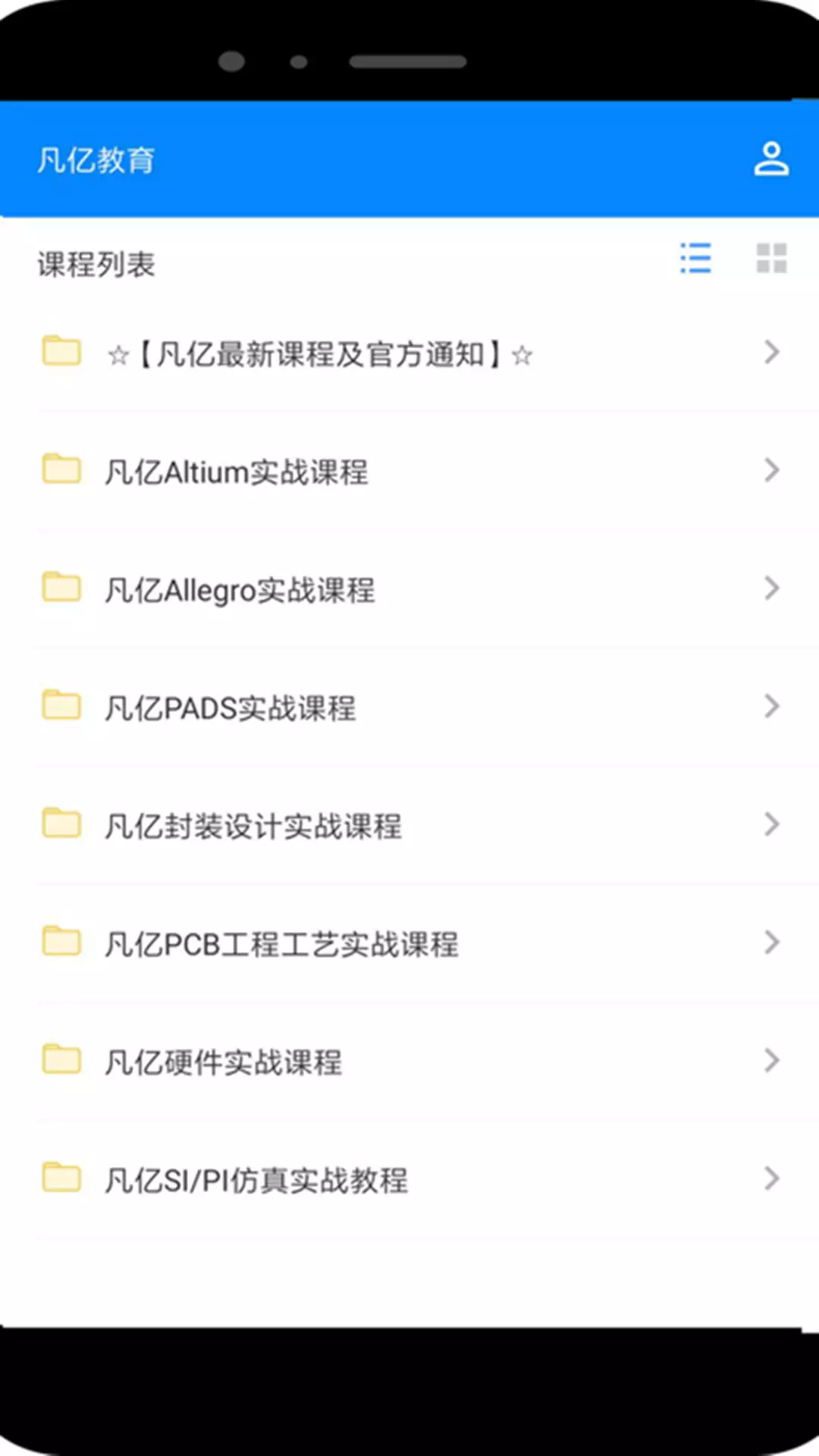The width and height of the screenshot is (819, 1456).
Task: Open the user profile icon
Action: coord(771,159)
